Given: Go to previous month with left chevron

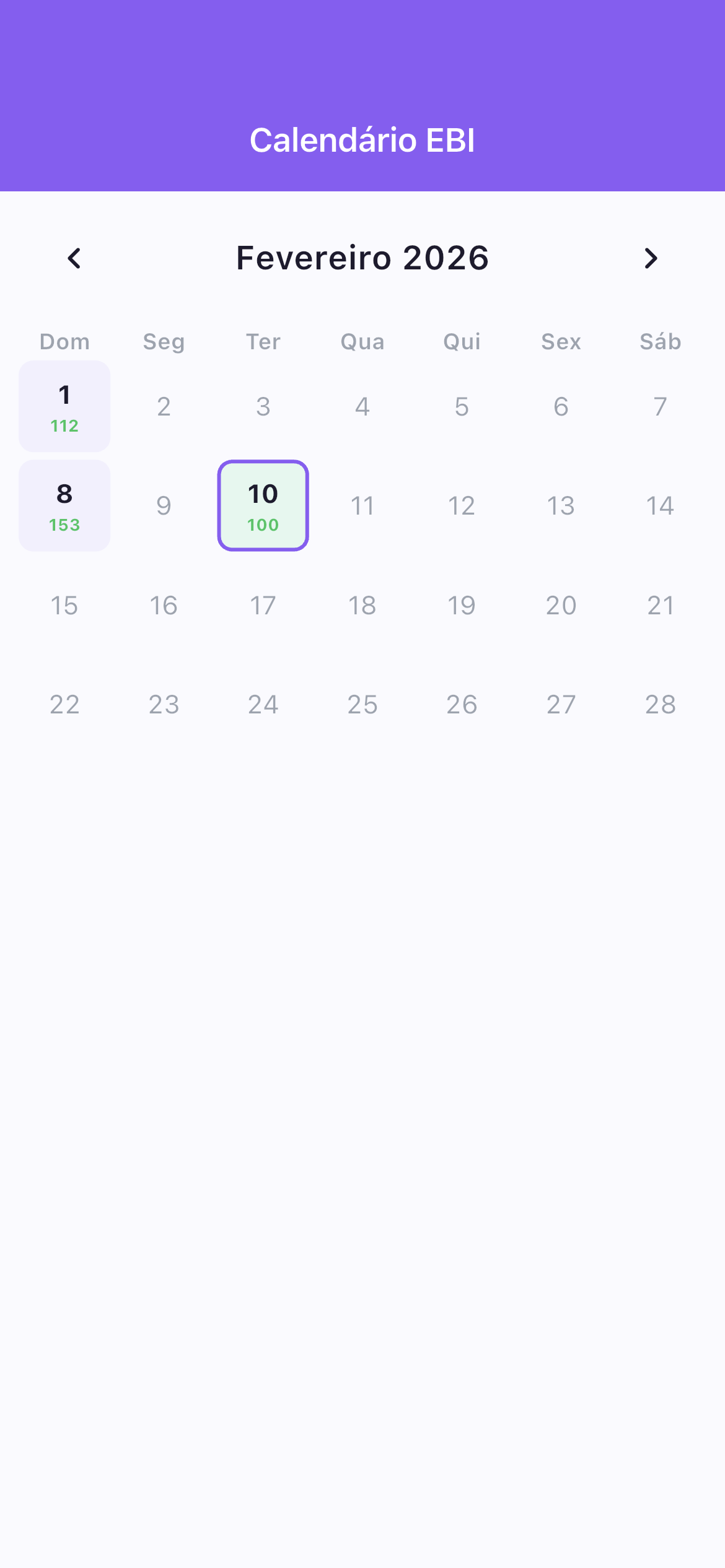Looking at the screenshot, I should click(x=74, y=258).
